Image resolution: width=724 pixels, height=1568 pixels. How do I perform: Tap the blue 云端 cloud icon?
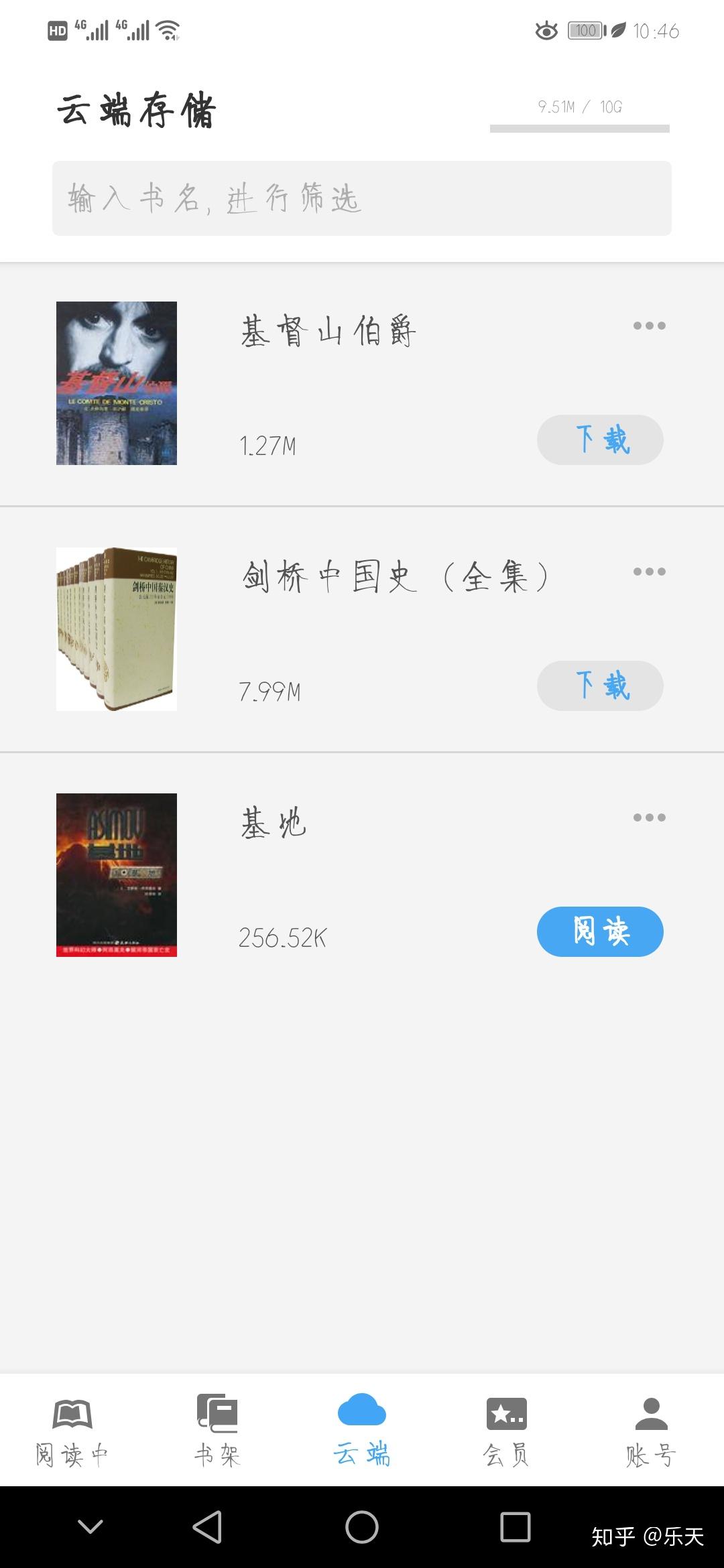click(362, 1409)
